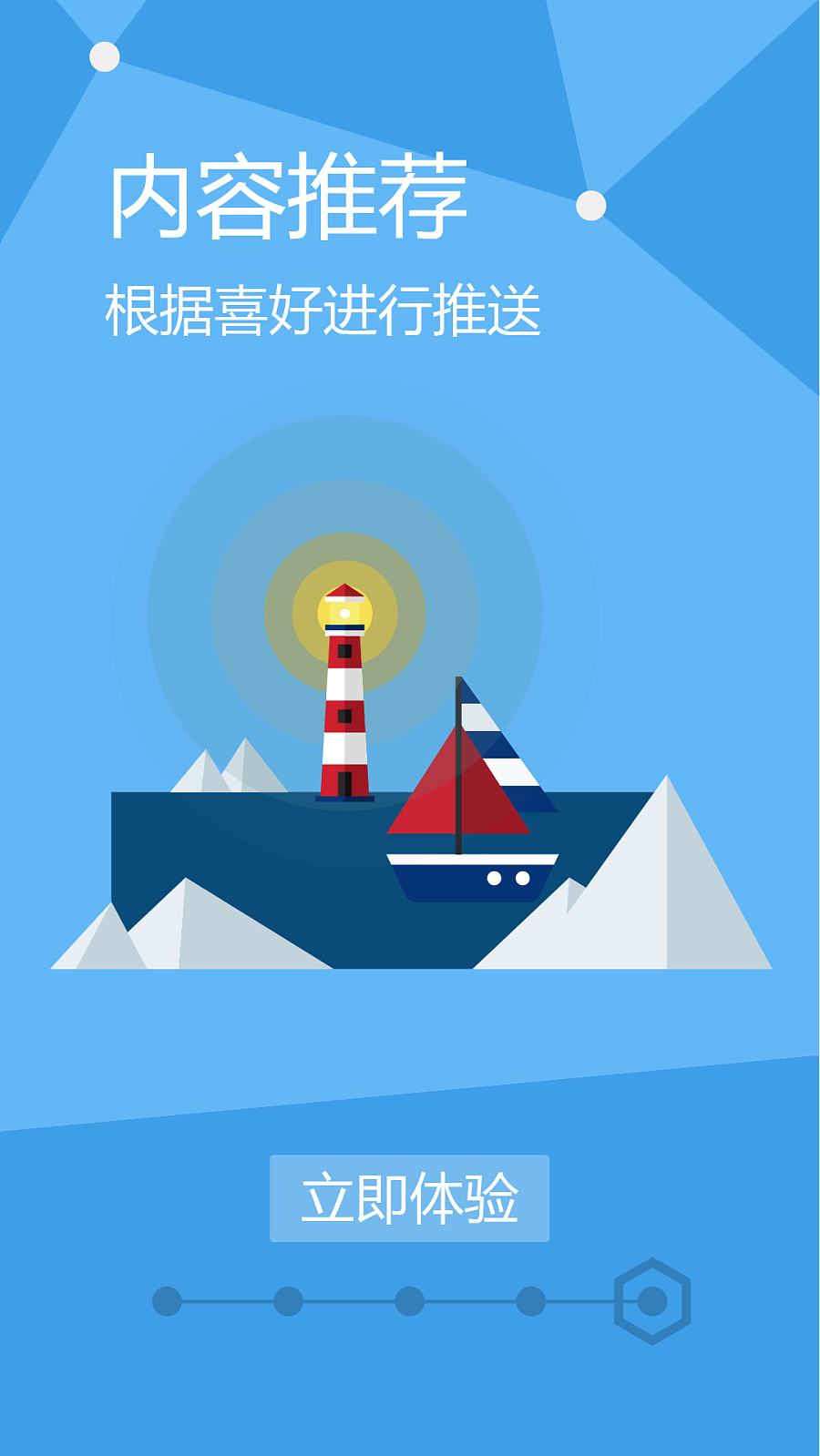Select the fourth page indicator dot
This screenshot has height=1456, width=820.
(530, 1301)
